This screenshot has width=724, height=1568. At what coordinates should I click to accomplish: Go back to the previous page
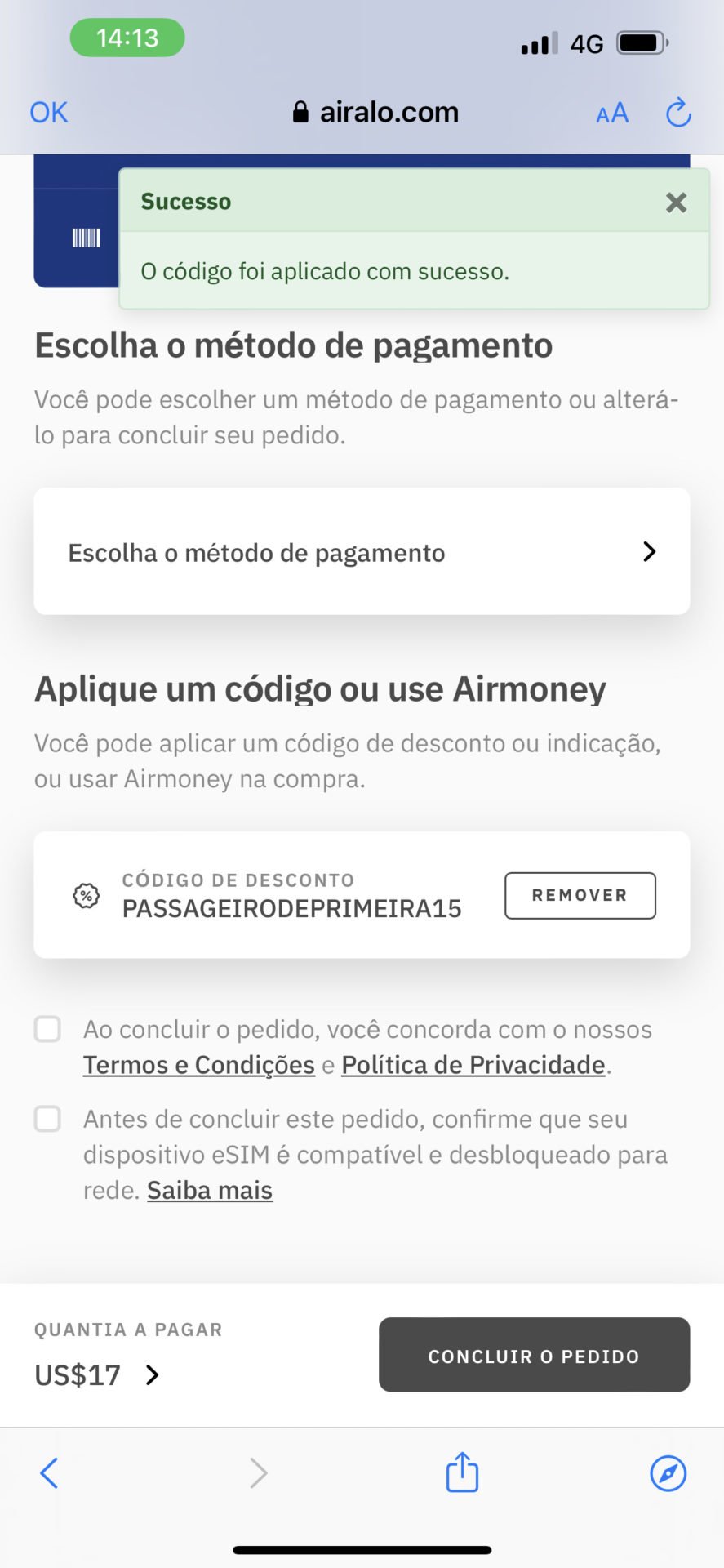coord(49,1473)
